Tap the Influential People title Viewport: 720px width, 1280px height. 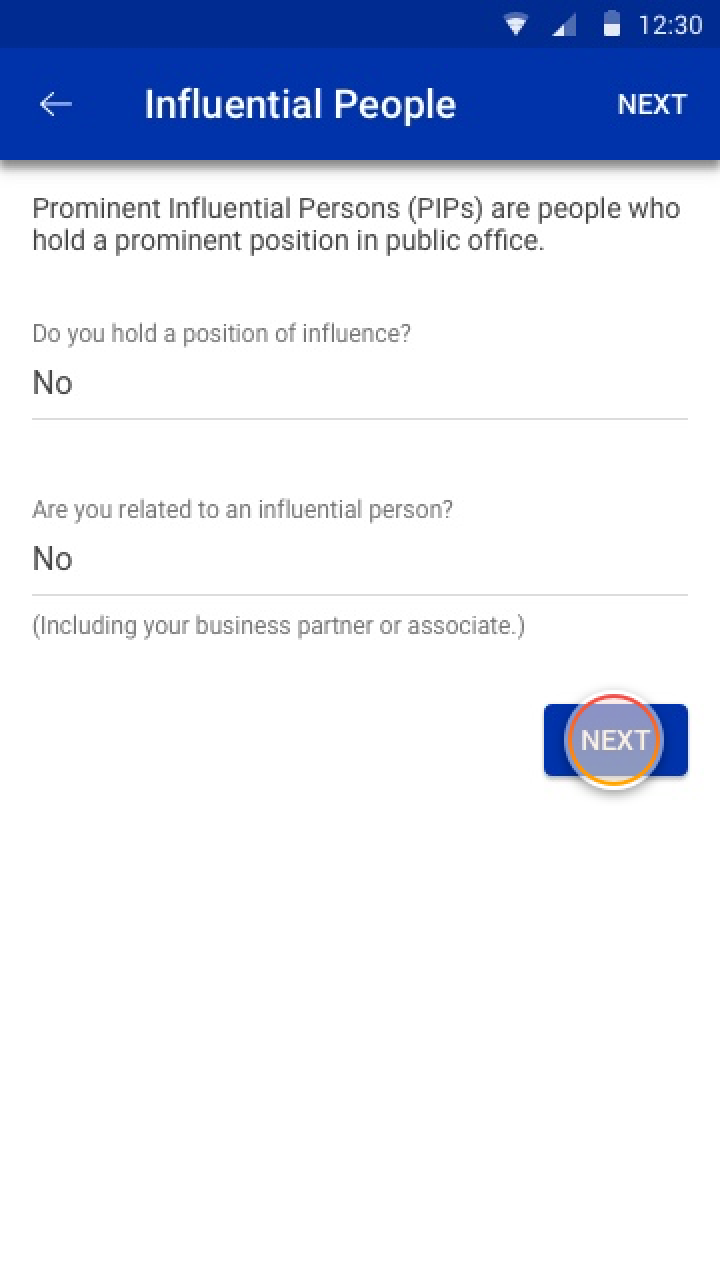[299, 104]
